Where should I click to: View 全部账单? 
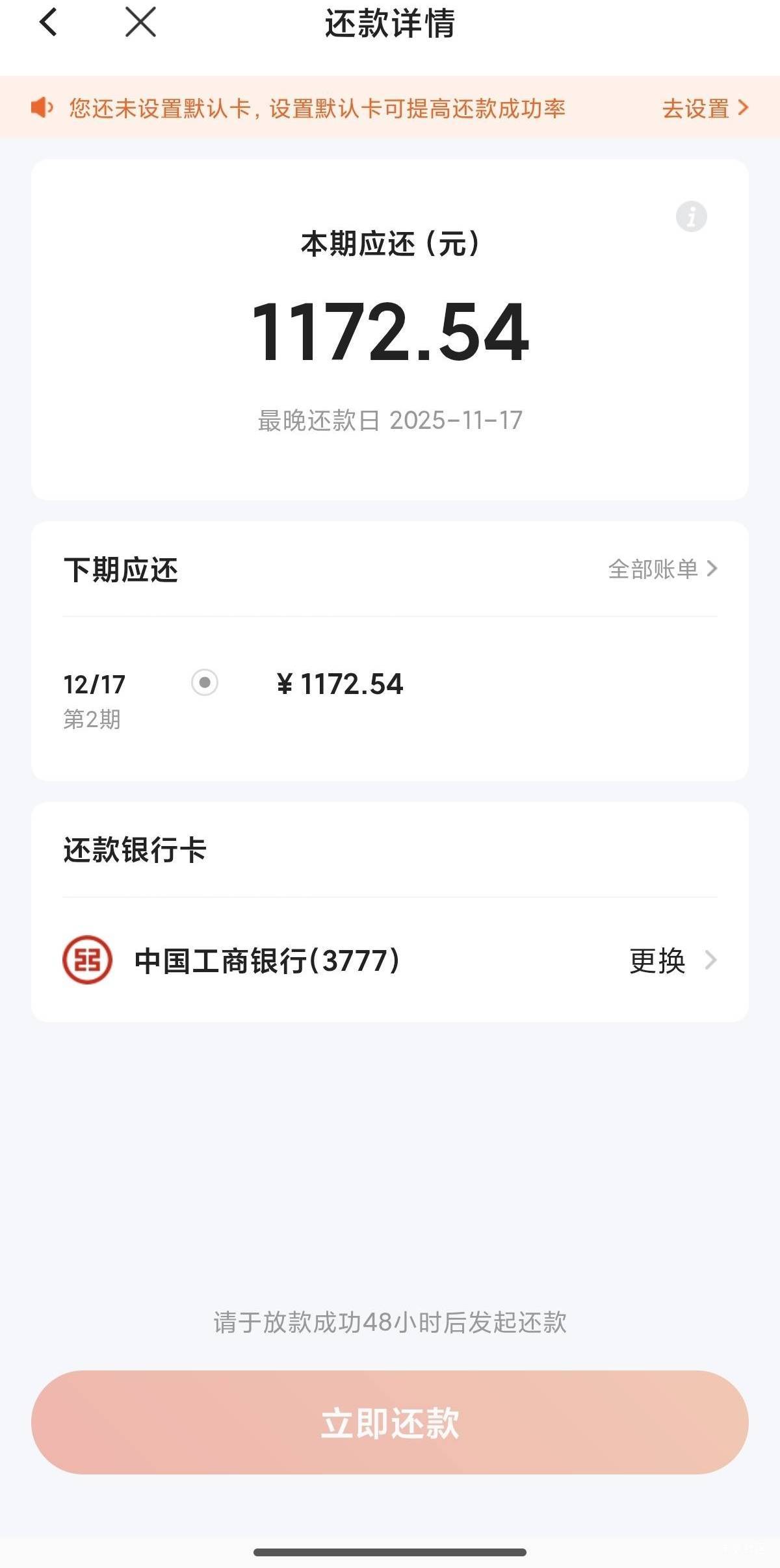coord(662,569)
